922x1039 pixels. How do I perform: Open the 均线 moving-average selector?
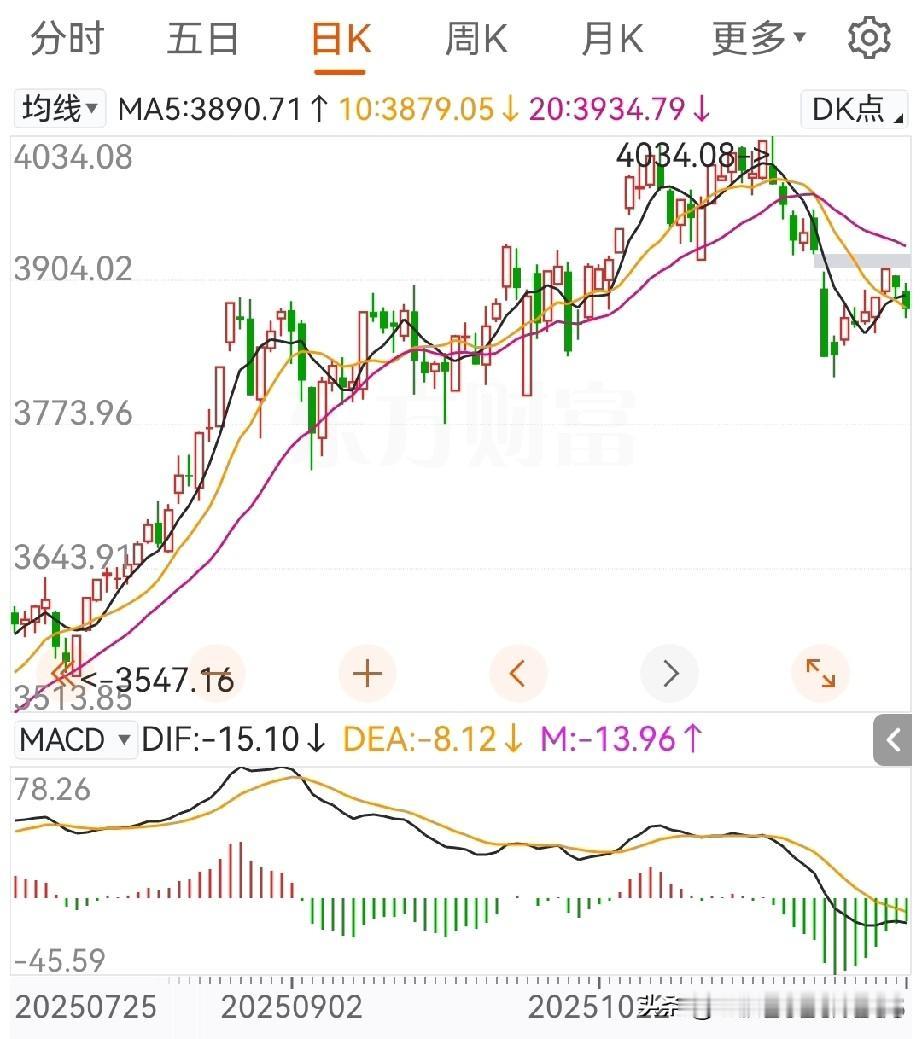59,109
